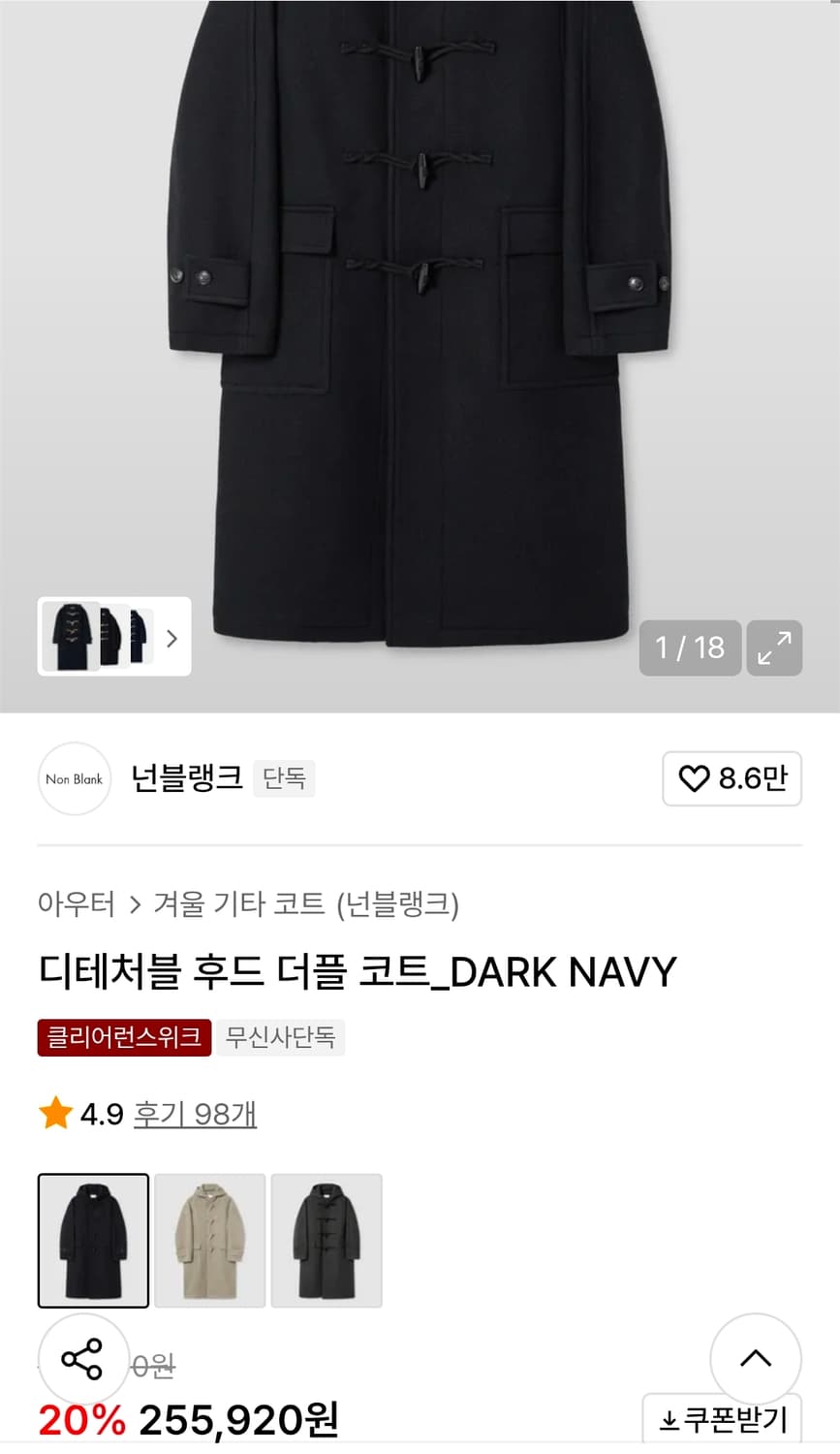Select the charcoal coat color option
This screenshot has height=1454, width=840.
[x=327, y=1241]
